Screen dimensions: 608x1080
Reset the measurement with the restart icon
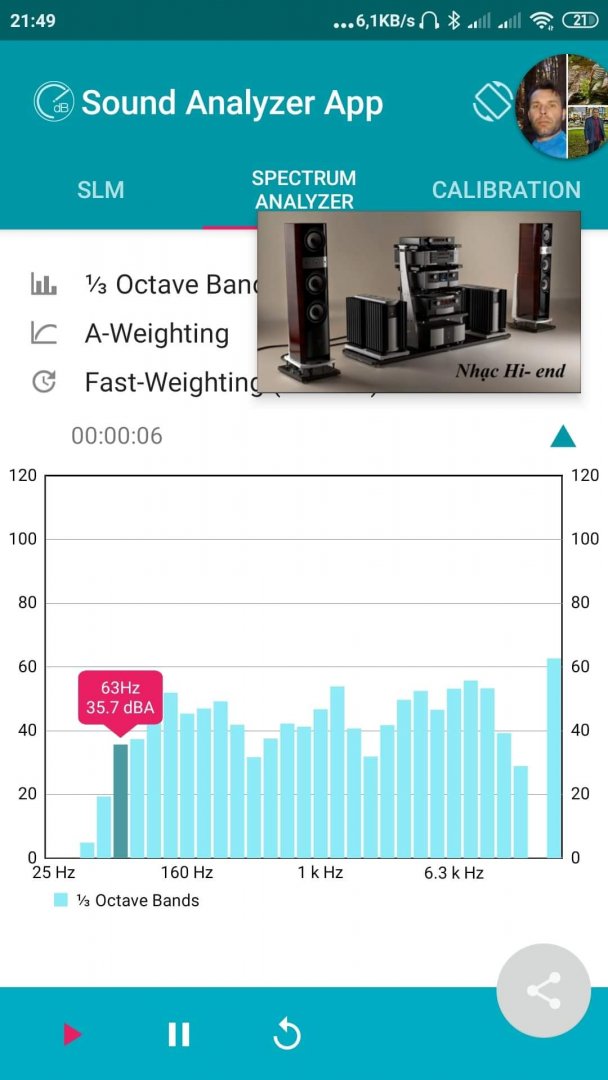286,1035
